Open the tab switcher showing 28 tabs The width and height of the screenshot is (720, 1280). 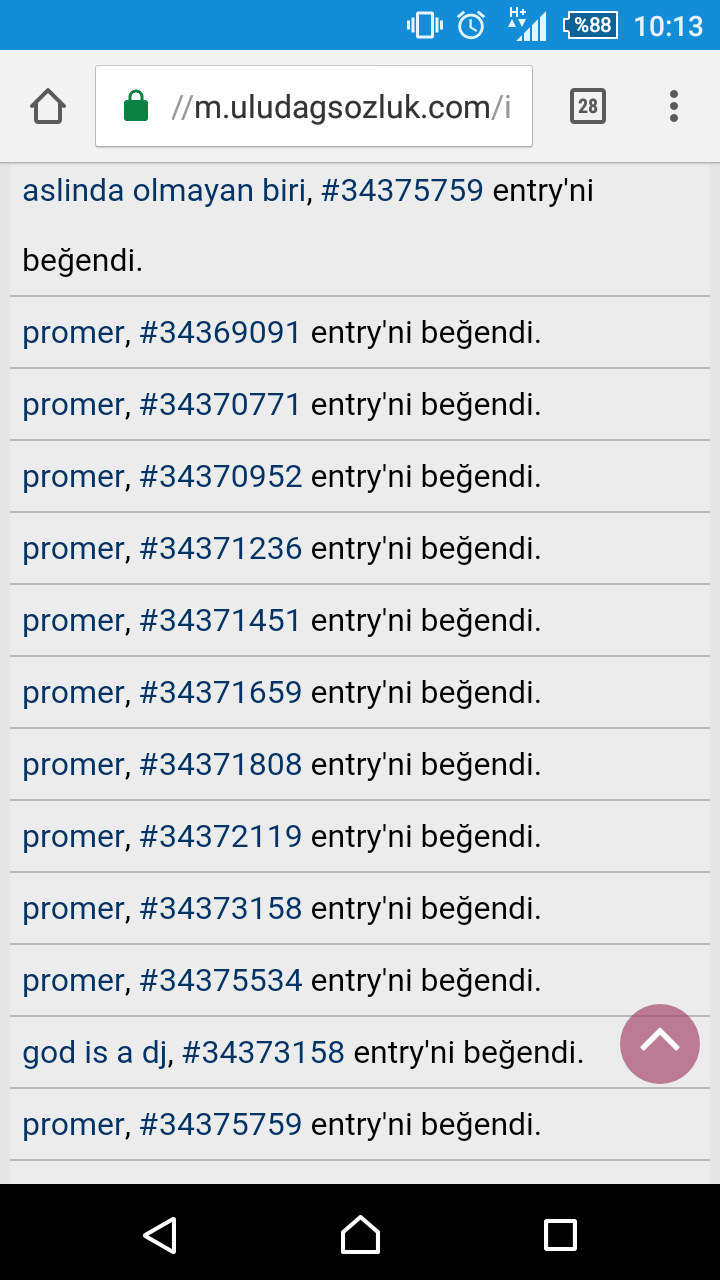coord(588,106)
